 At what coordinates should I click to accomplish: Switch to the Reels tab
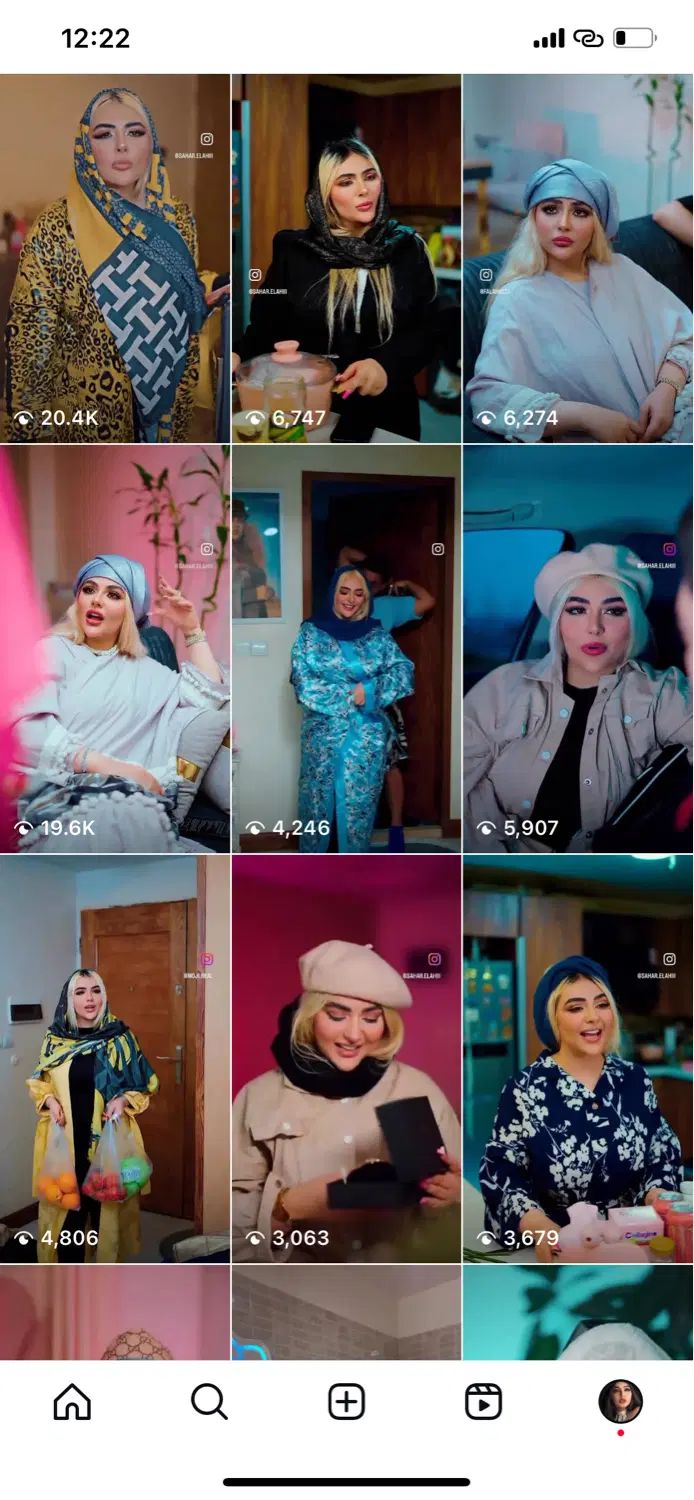(483, 1402)
